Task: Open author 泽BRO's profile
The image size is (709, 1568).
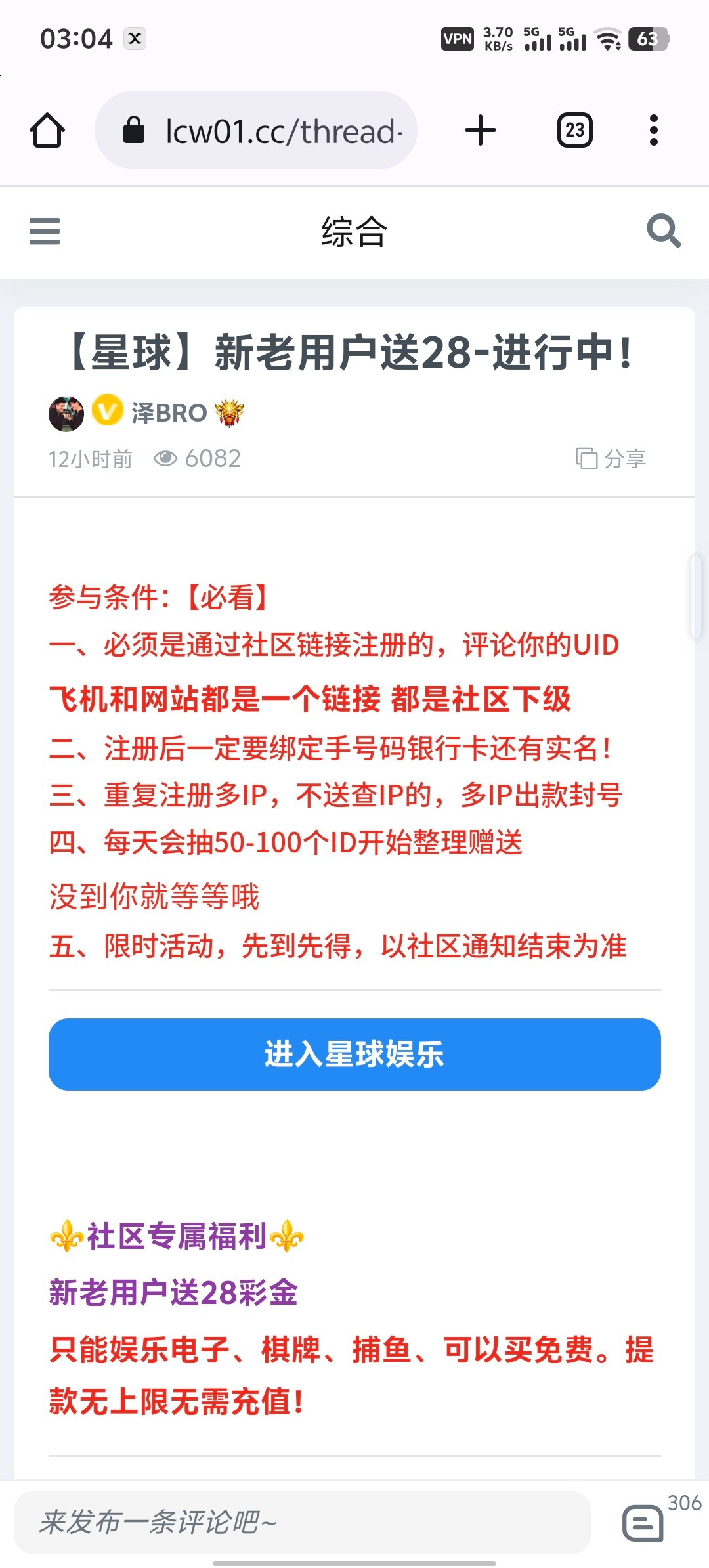Action: 168,413
